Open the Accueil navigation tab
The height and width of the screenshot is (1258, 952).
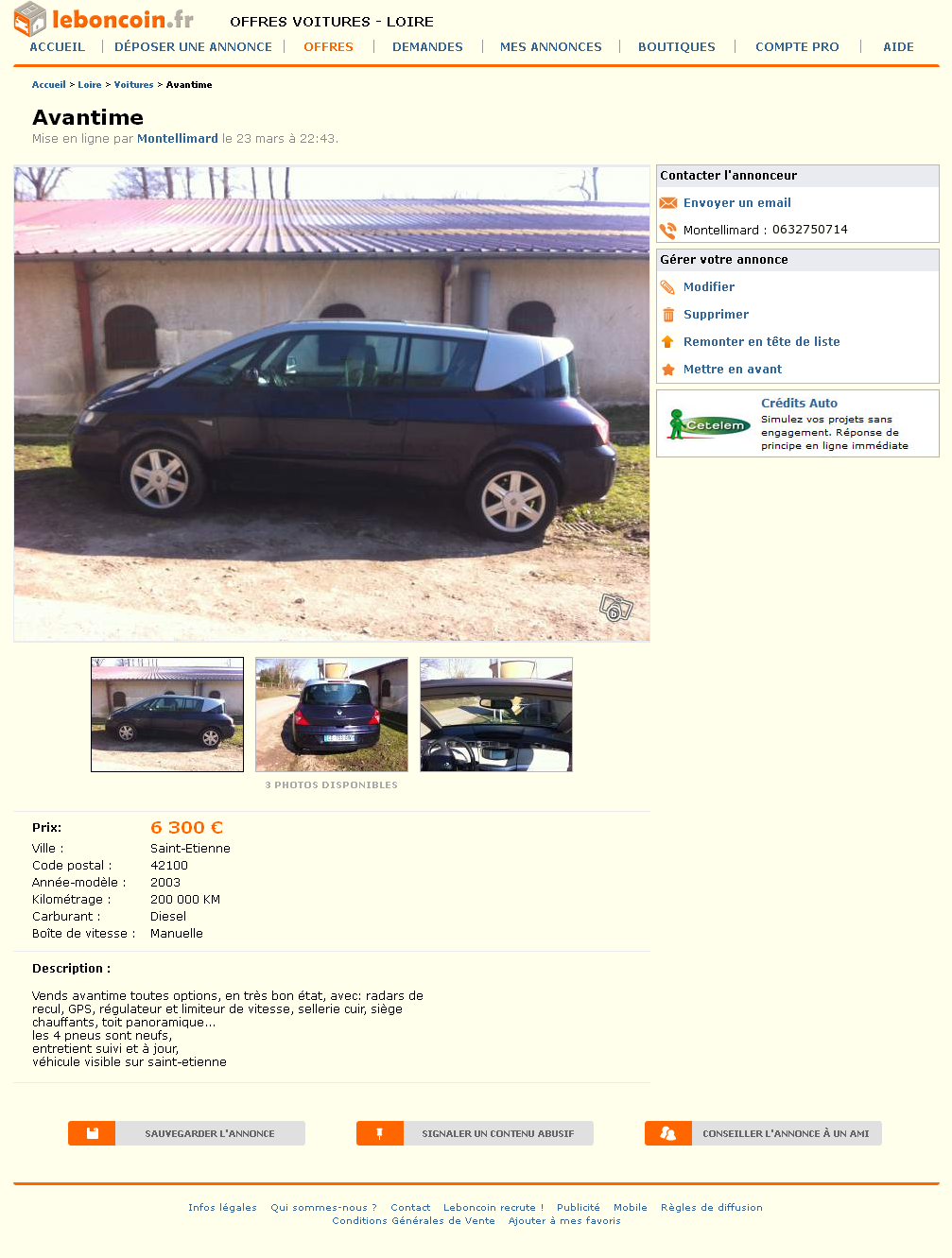click(57, 46)
